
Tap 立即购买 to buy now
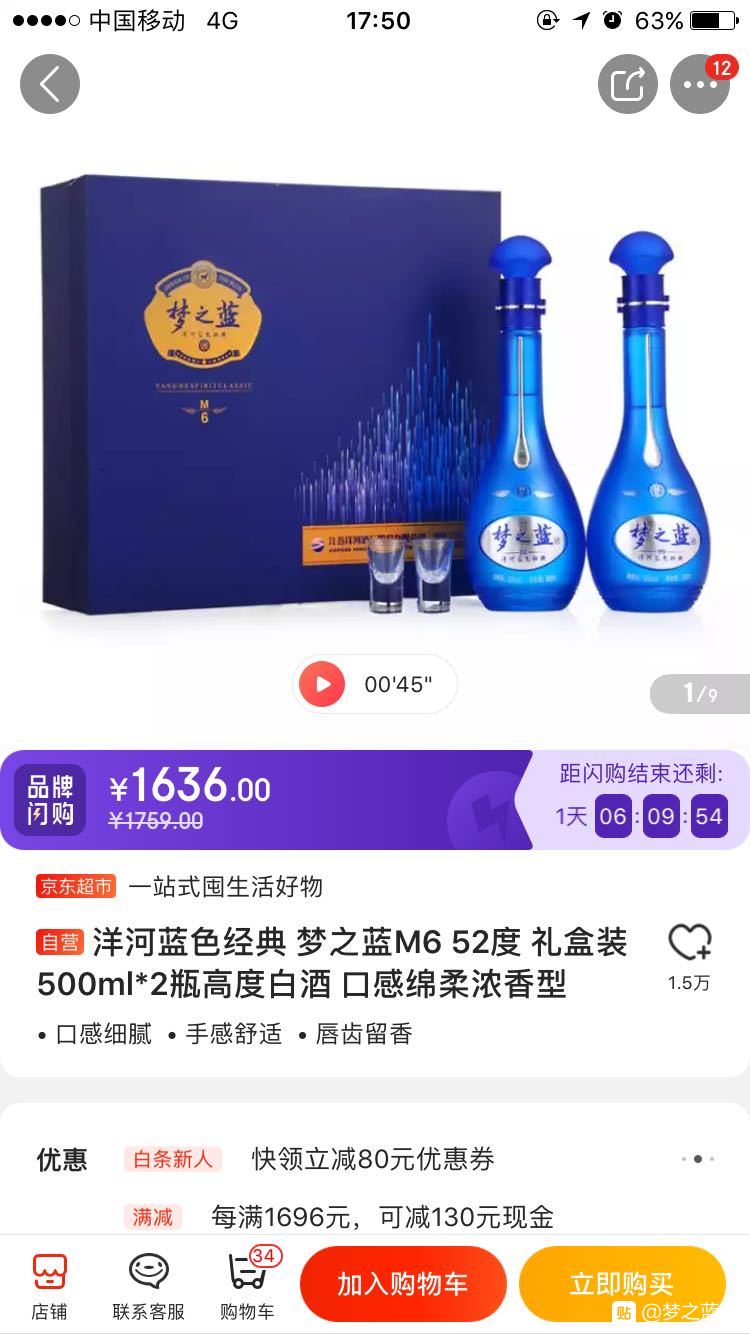coord(622,1284)
